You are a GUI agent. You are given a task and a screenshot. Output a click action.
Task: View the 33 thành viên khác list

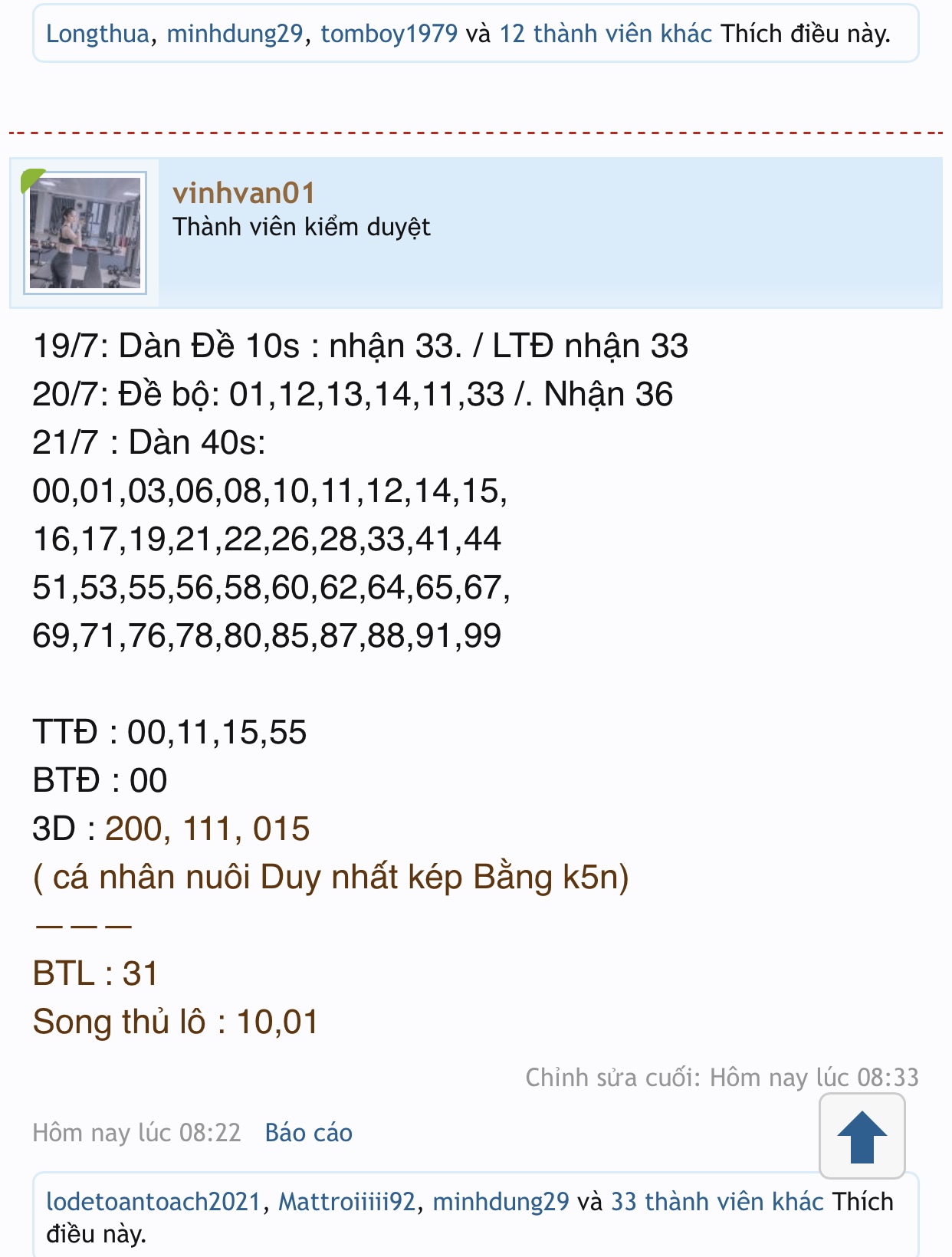(717, 1201)
